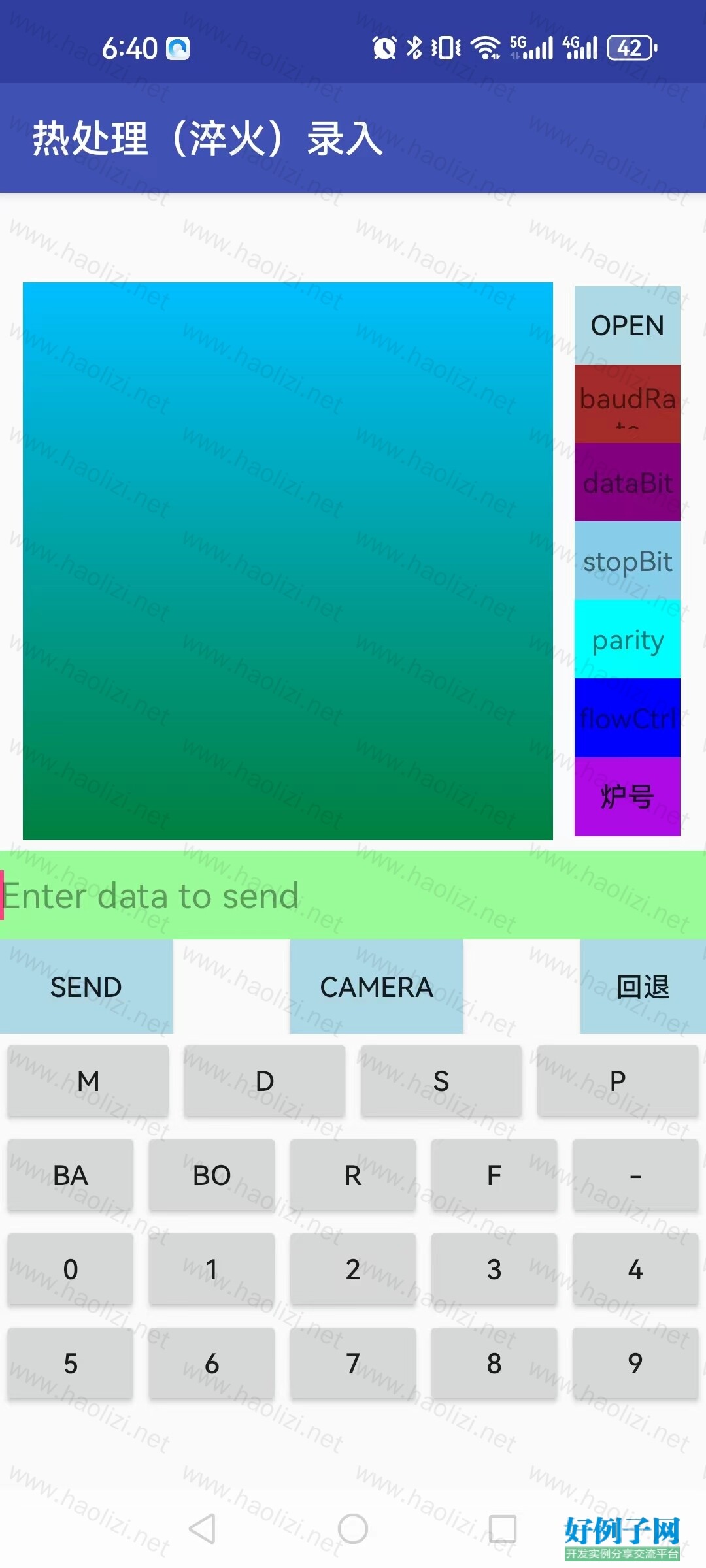
Task: Select the baudRate setting
Action: [627, 404]
